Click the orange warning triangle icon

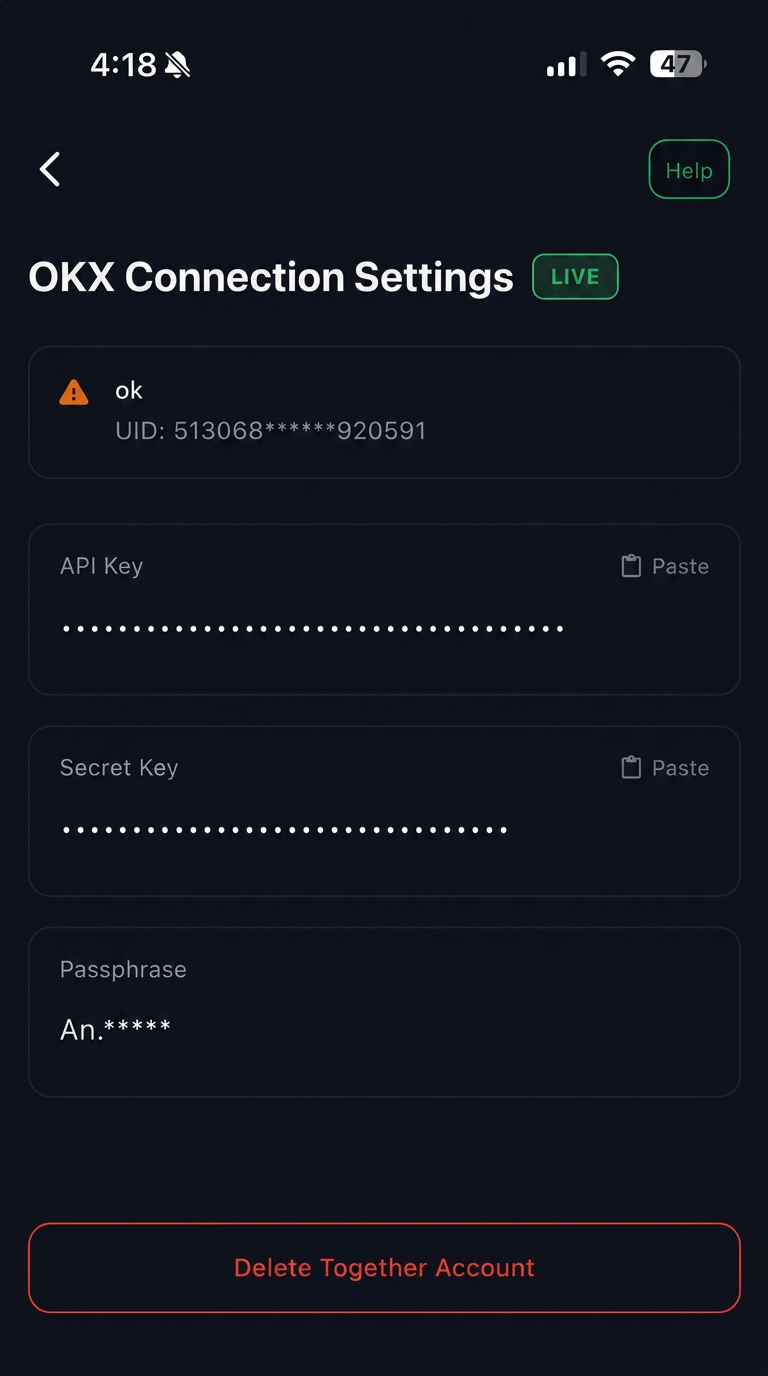(x=72, y=392)
